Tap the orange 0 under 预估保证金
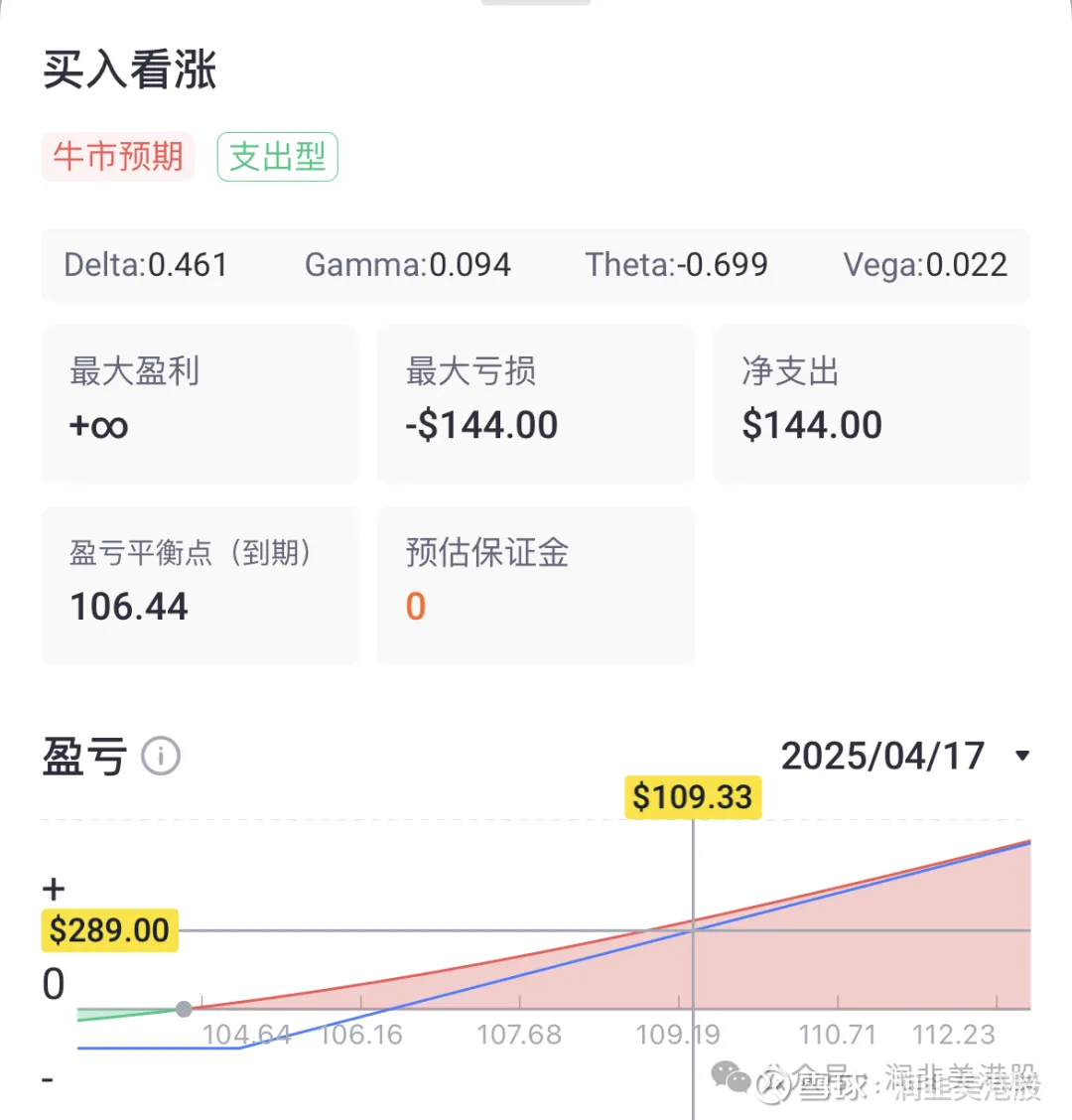The width and height of the screenshot is (1072, 1120). point(415,606)
